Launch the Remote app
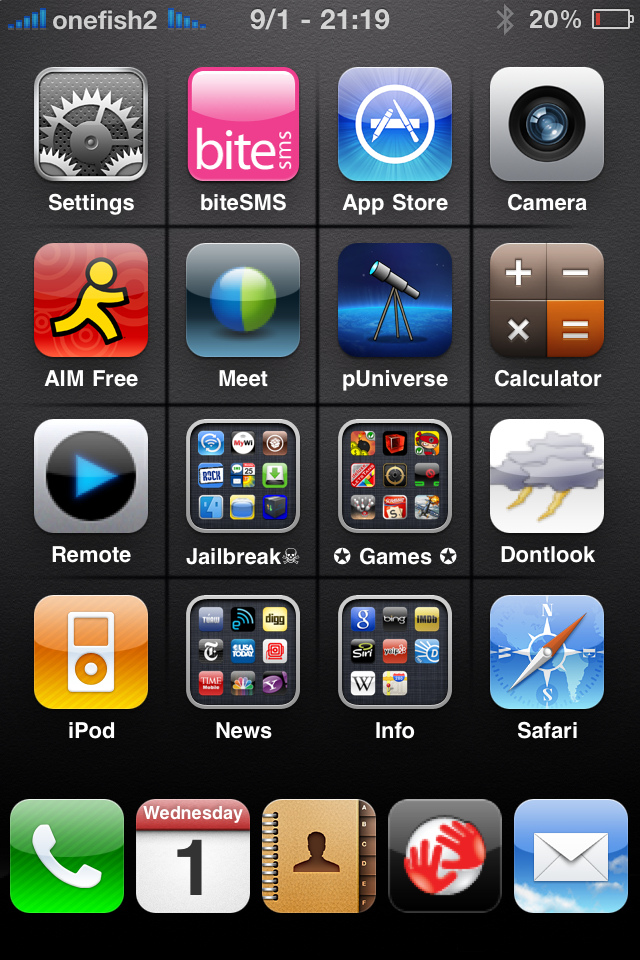The image size is (640, 960). (x=91, y=476)
